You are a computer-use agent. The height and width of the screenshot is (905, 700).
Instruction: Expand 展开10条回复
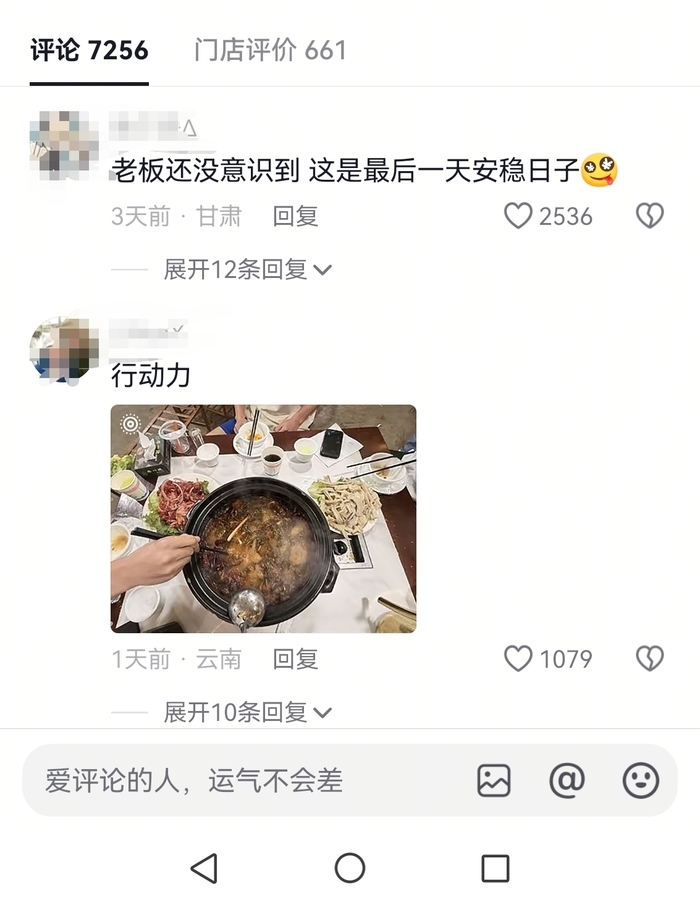click(x=247, y=712)
